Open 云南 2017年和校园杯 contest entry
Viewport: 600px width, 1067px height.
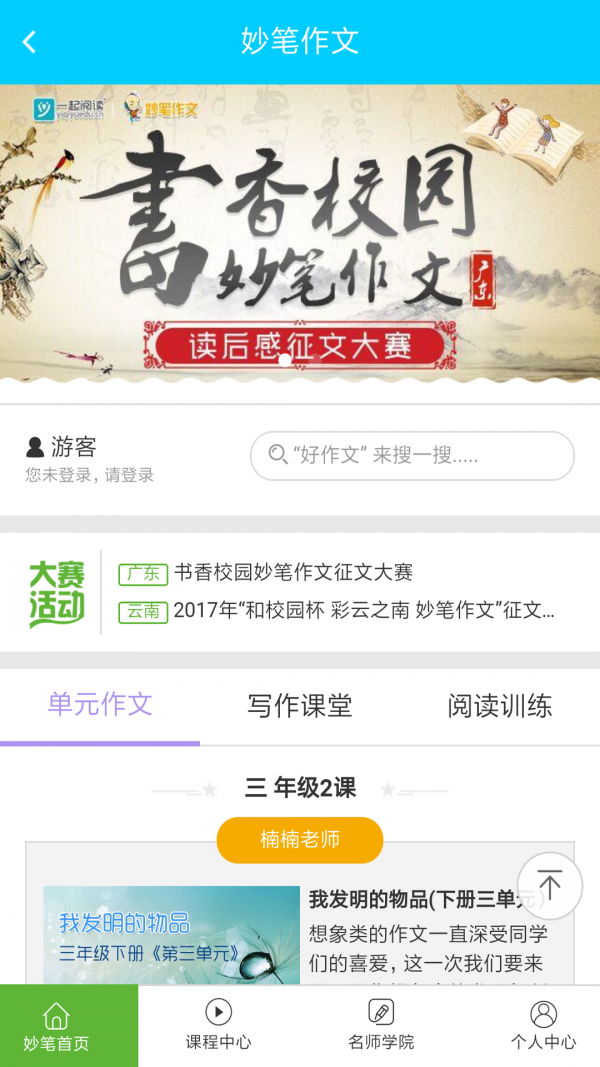[362, 610]
